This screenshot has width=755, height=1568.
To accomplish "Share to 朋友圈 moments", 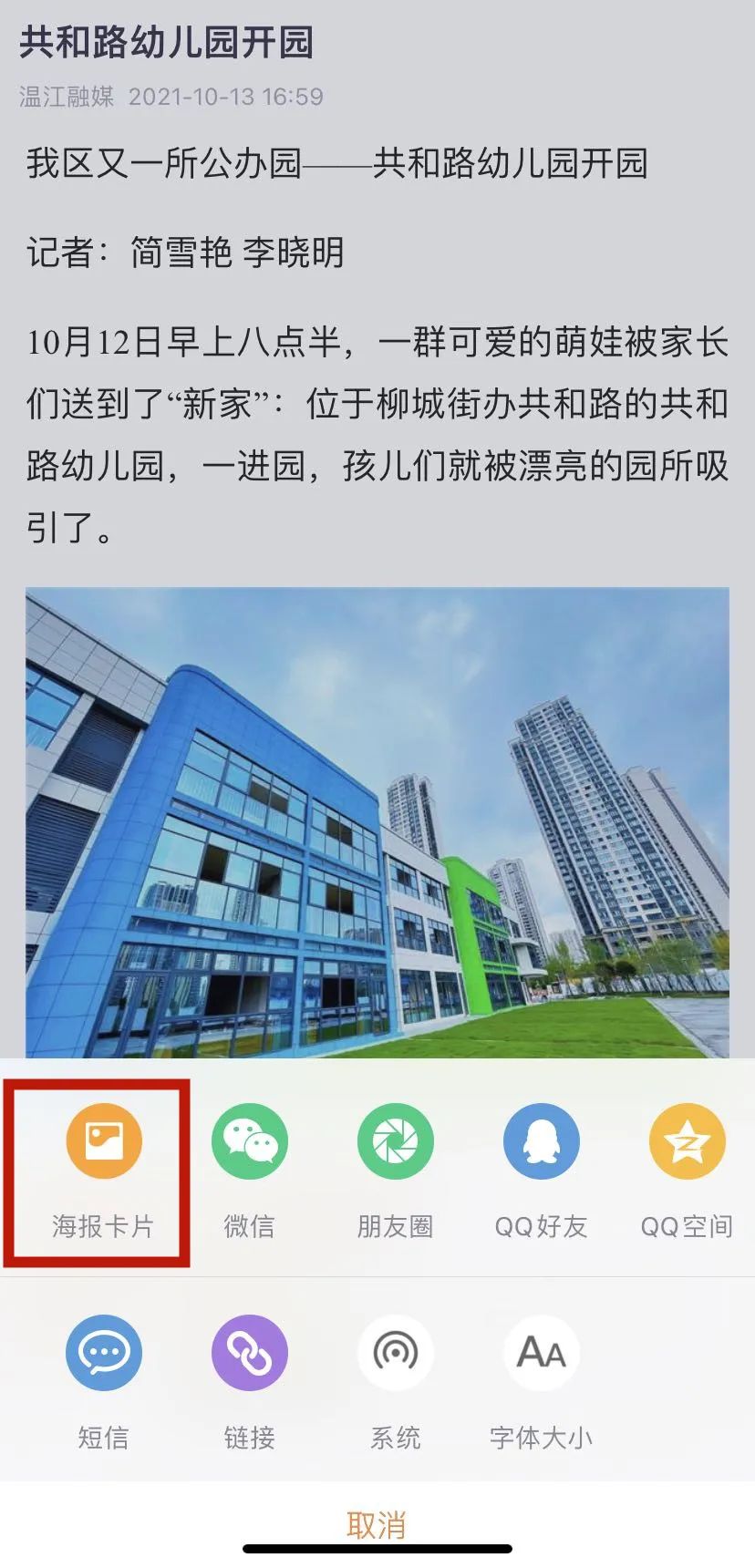I will click(395, 1141).
